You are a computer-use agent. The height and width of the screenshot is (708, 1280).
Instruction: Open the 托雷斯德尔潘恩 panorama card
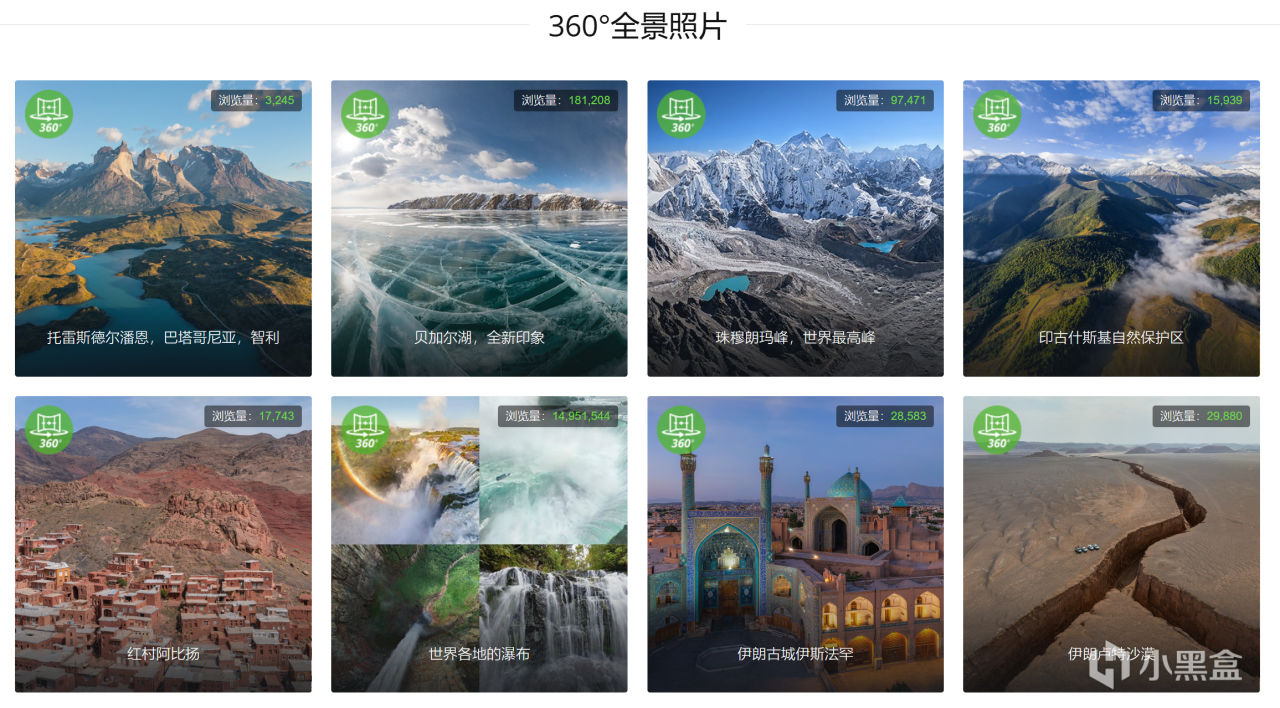(x=163, y=228)
